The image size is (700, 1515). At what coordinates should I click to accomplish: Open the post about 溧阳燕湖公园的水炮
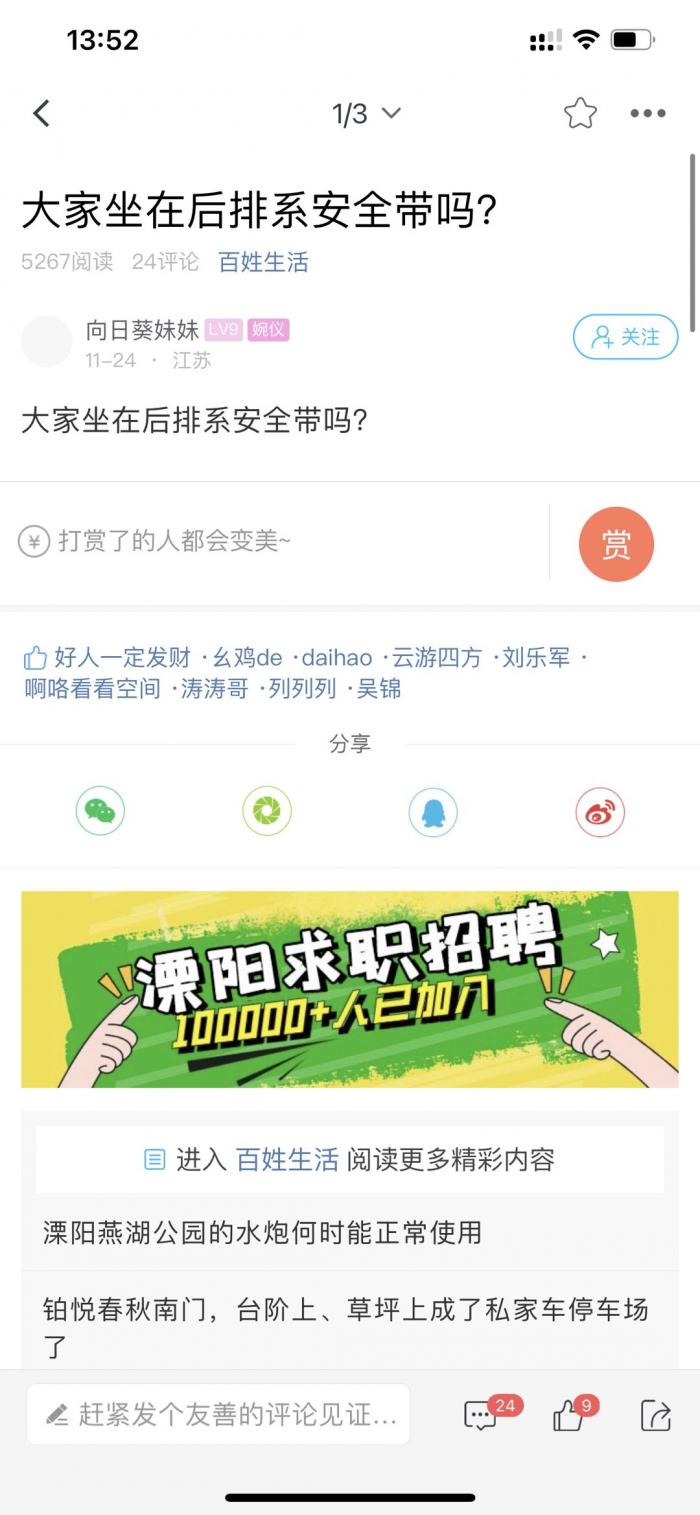coord(262,1232)
